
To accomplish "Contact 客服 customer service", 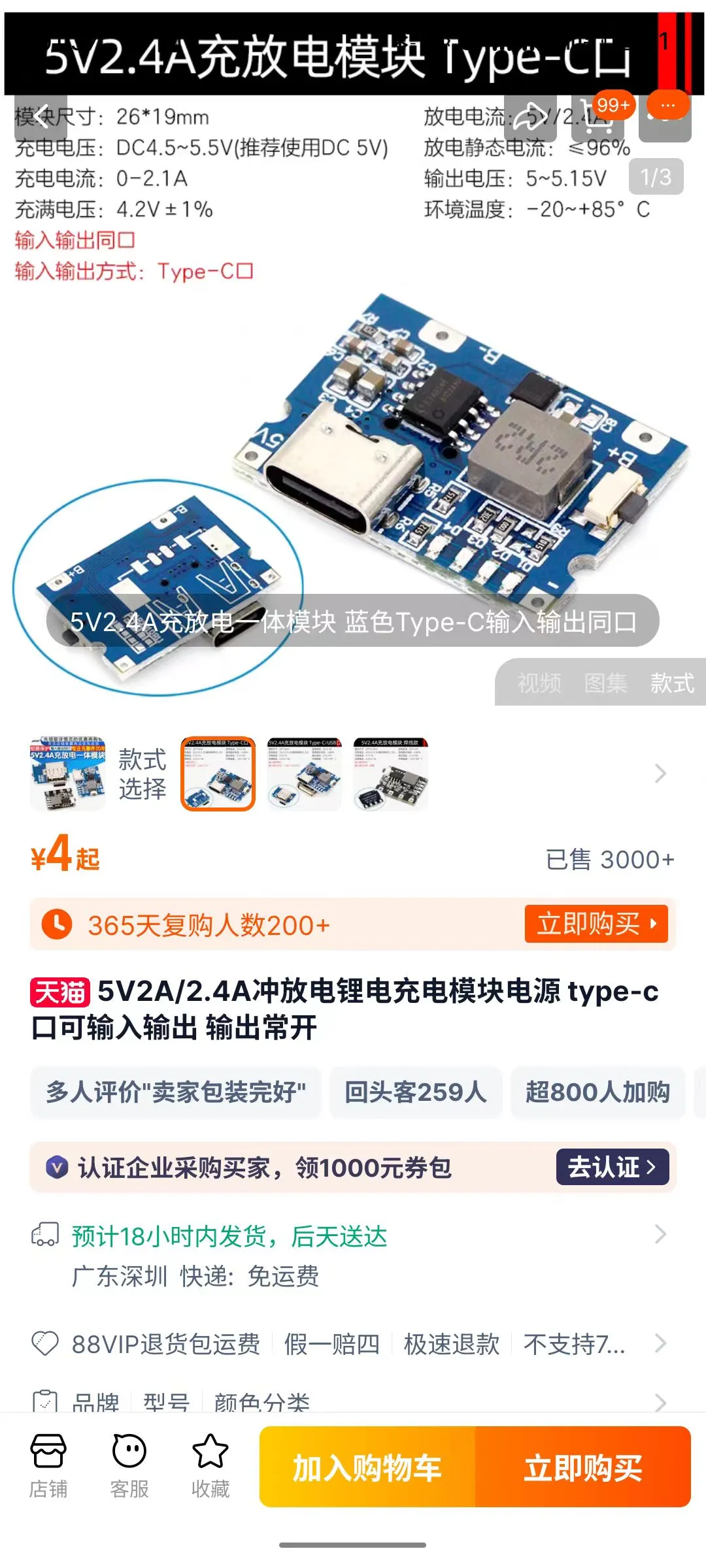I will click(129, 1467).
